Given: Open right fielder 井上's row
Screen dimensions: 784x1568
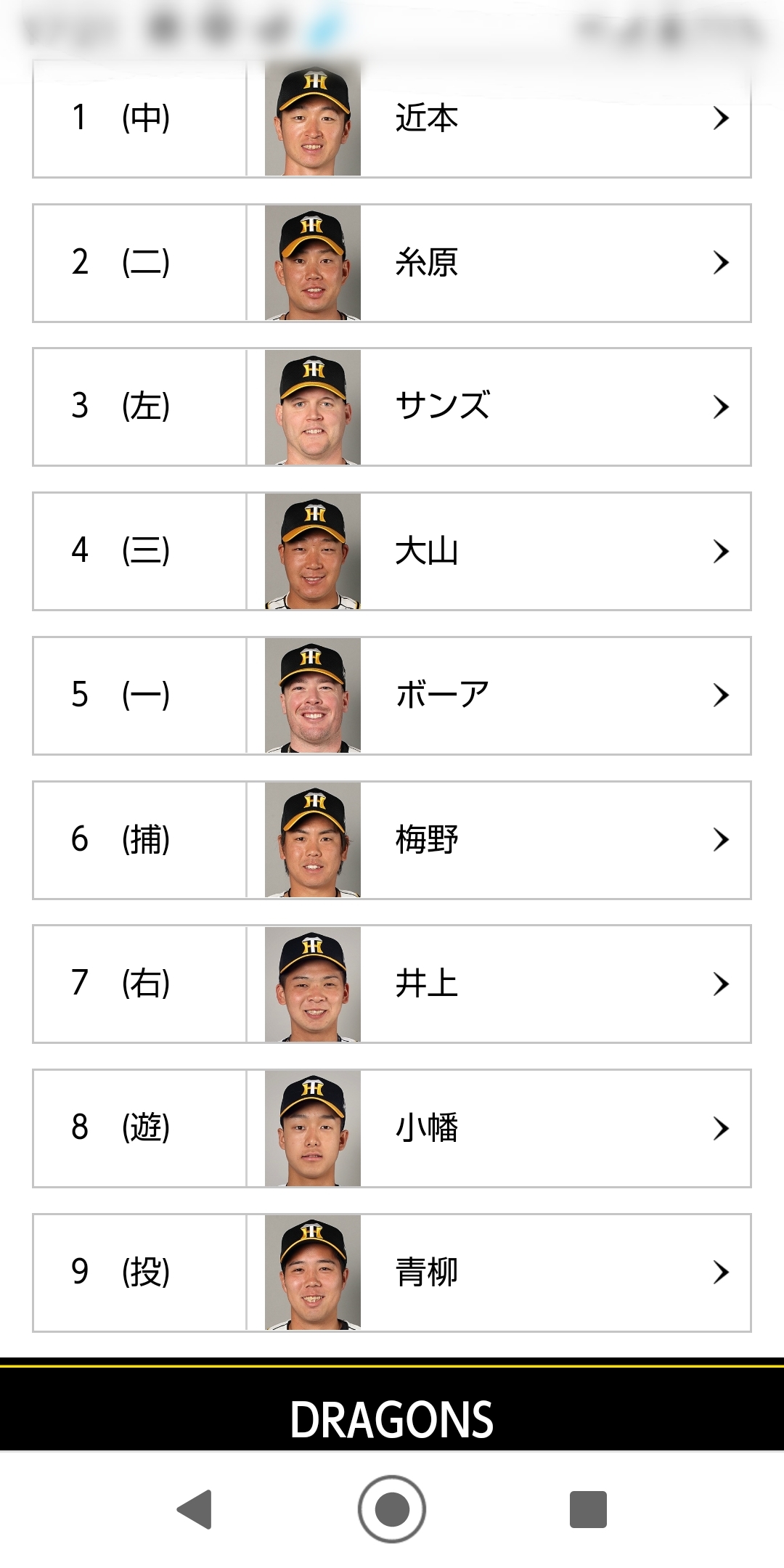Looking at the screenshot, I should (392, 984).
